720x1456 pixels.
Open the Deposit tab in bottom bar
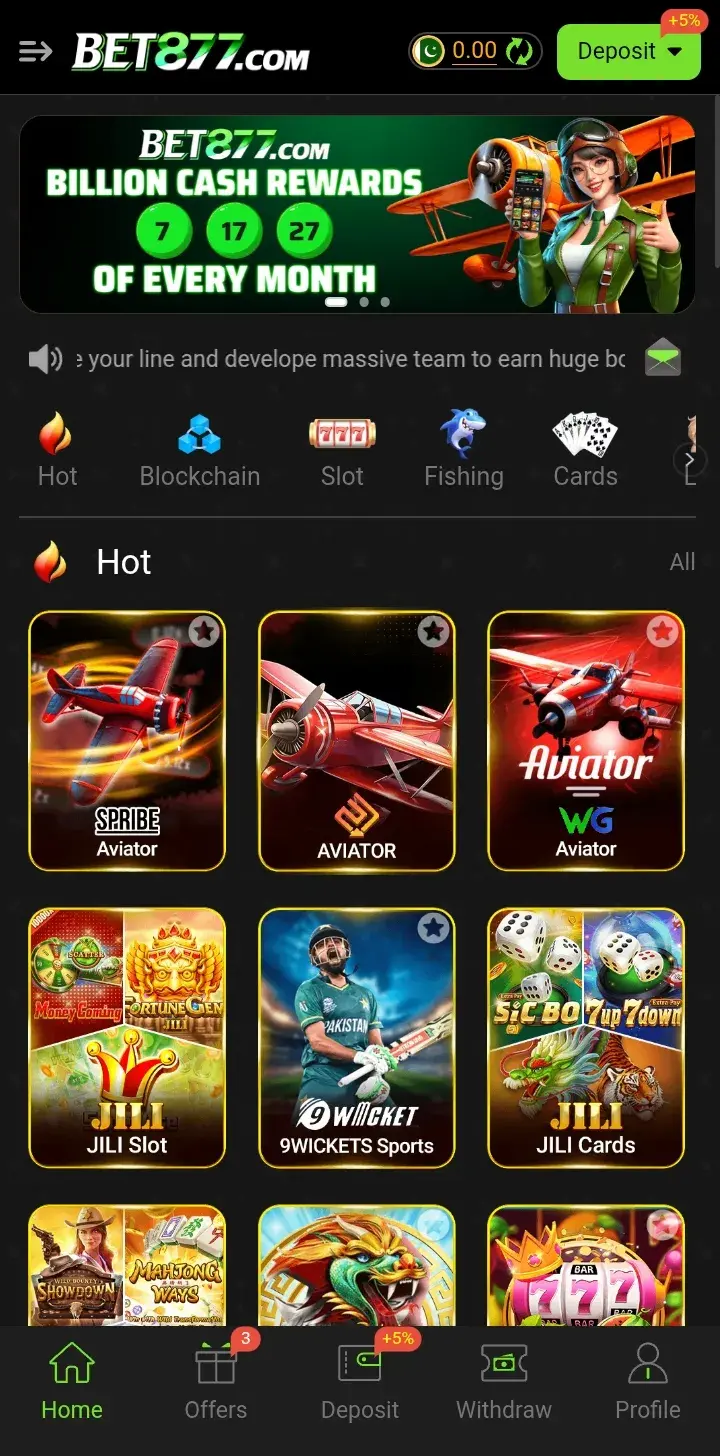(x=360, y=1383)
